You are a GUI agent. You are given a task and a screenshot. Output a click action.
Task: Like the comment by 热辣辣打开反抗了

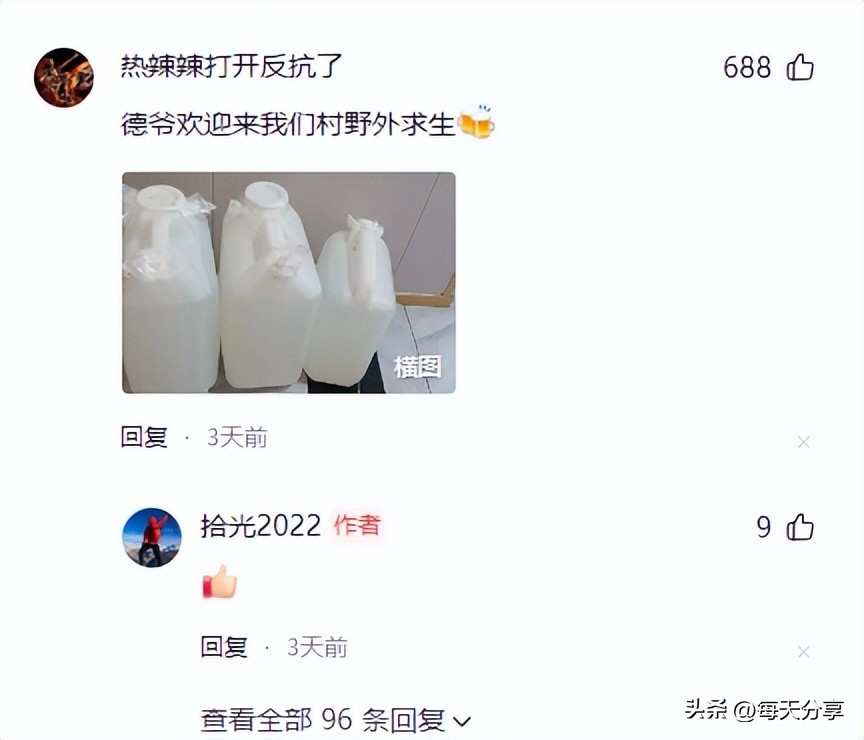click(800, 68)
